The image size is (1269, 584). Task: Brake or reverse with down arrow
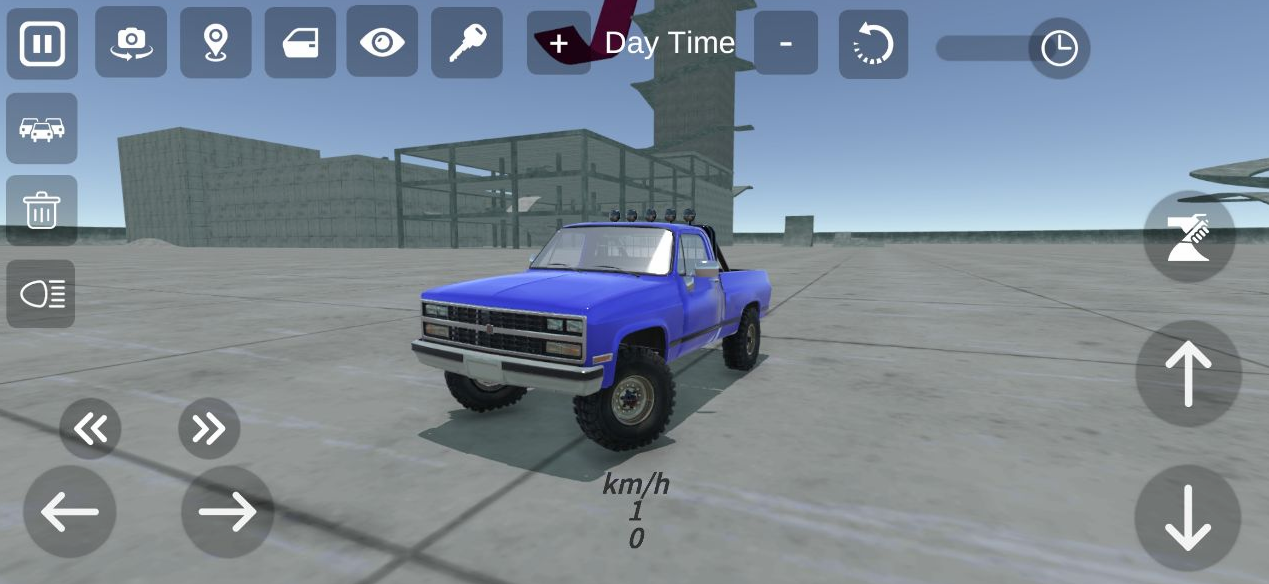pyautogui.click(x=1188, y=518)
